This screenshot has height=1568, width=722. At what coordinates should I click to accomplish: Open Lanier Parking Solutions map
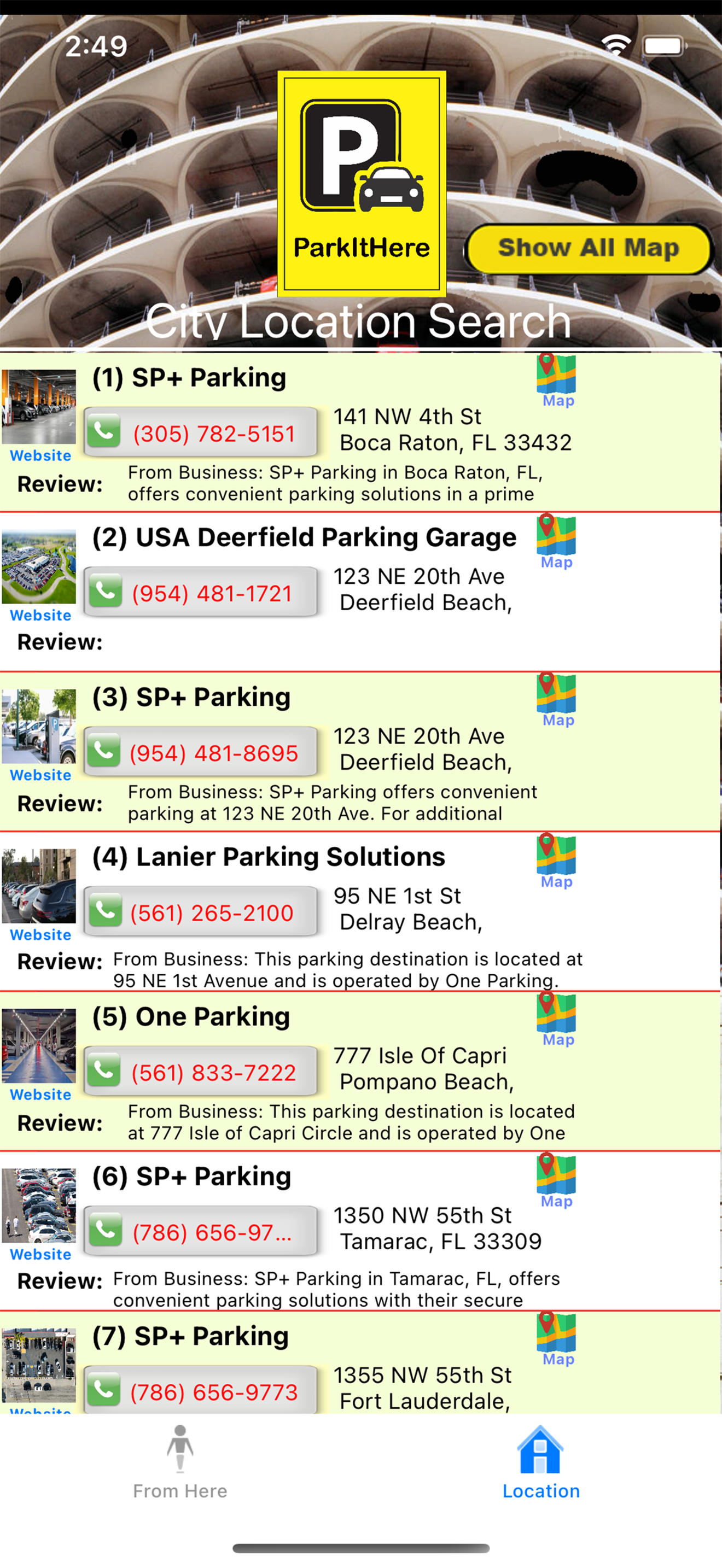coord(556,860)
